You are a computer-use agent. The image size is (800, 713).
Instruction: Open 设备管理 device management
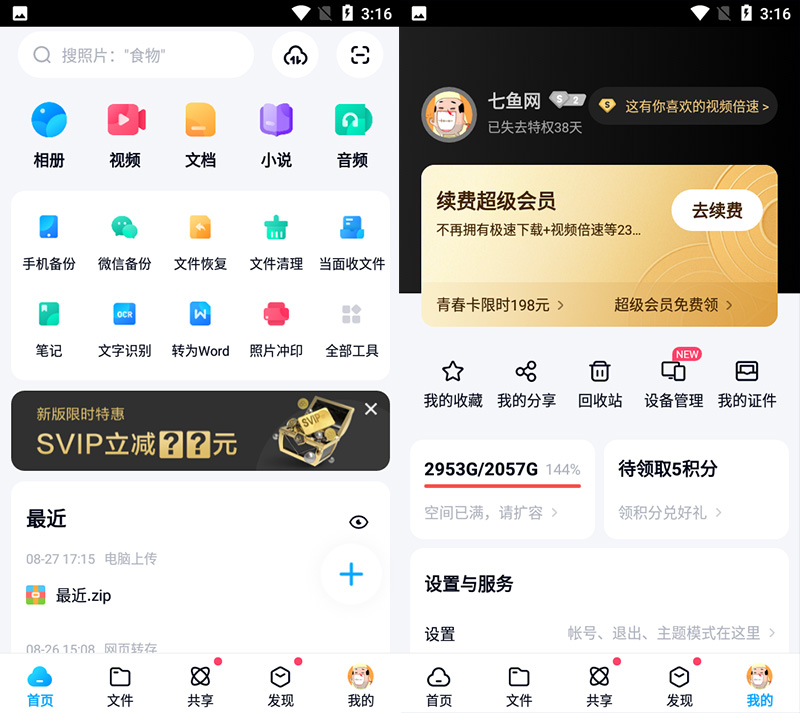(674, 383)
